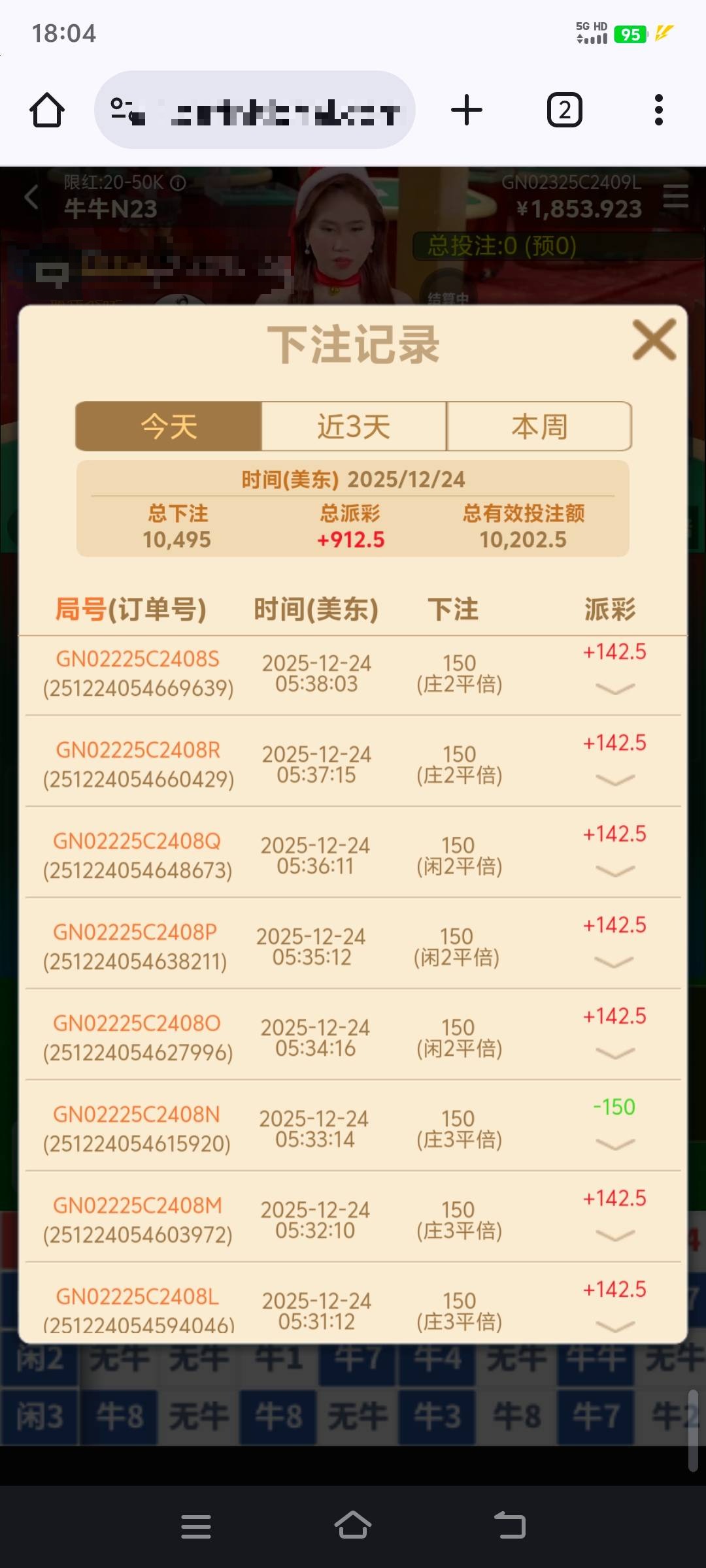Open the system recent apps
Screen dimensions: 706x1568
195,1526
